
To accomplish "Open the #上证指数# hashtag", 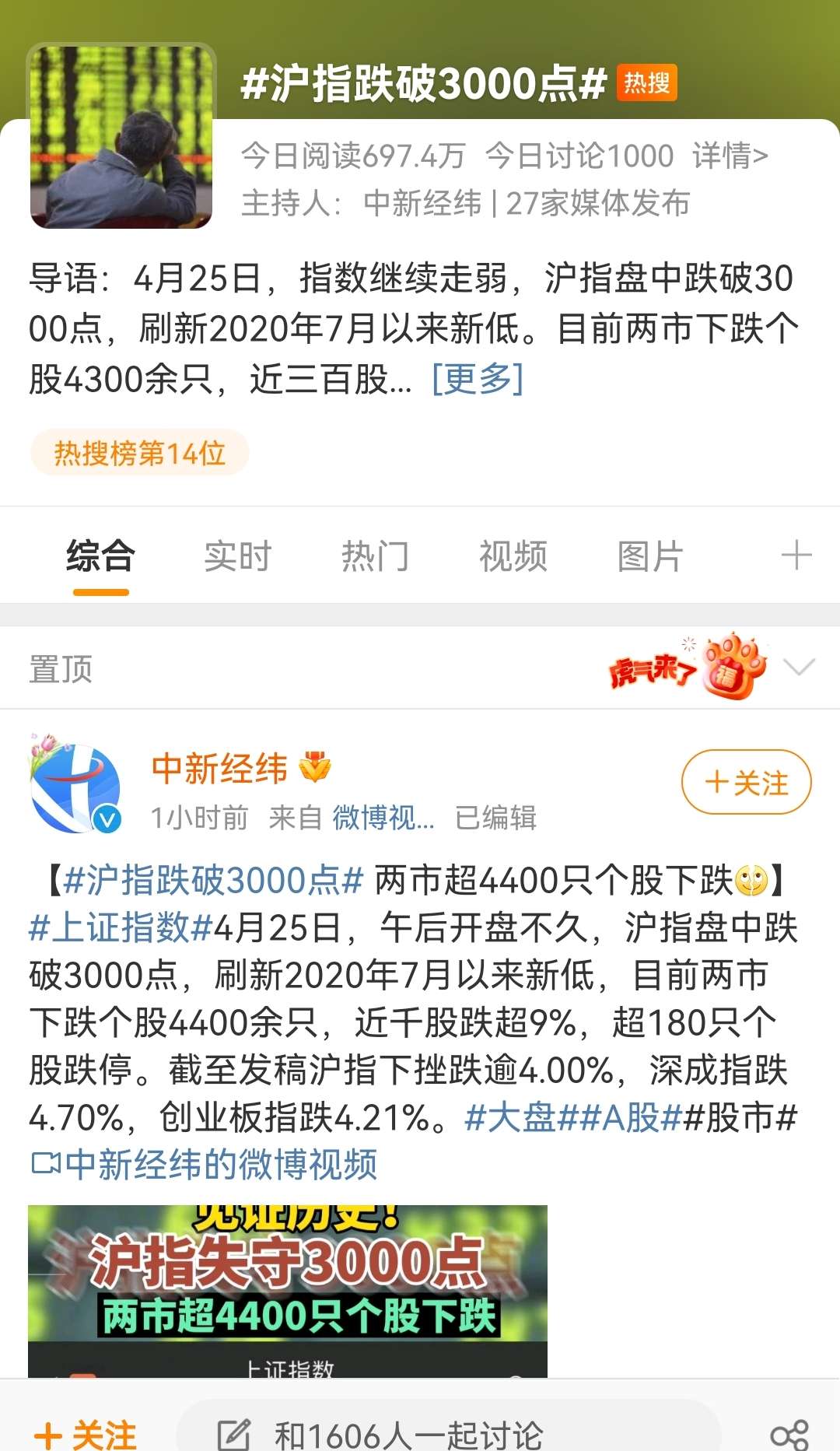I will pos(121,928).
